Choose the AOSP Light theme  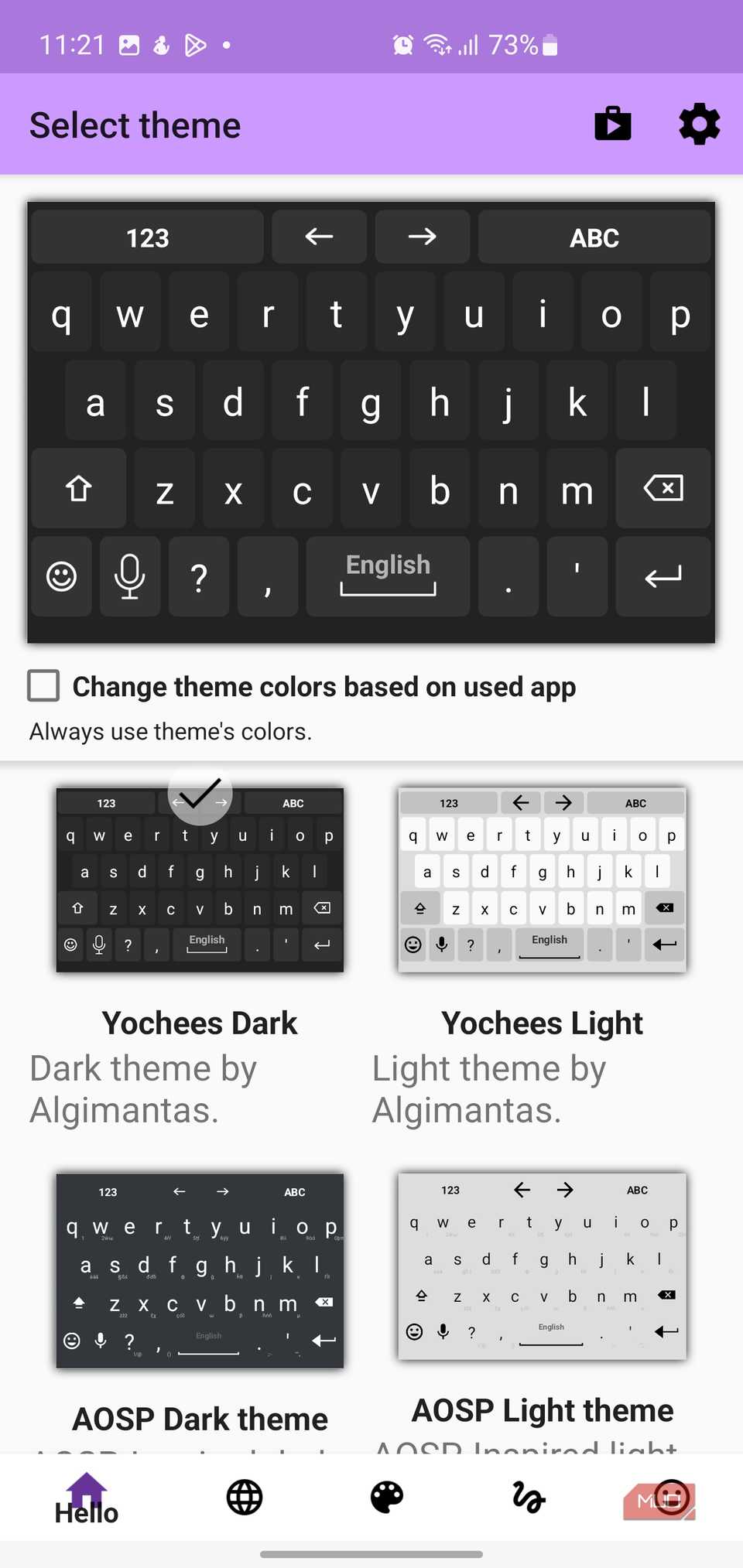tap(542, 1266)
